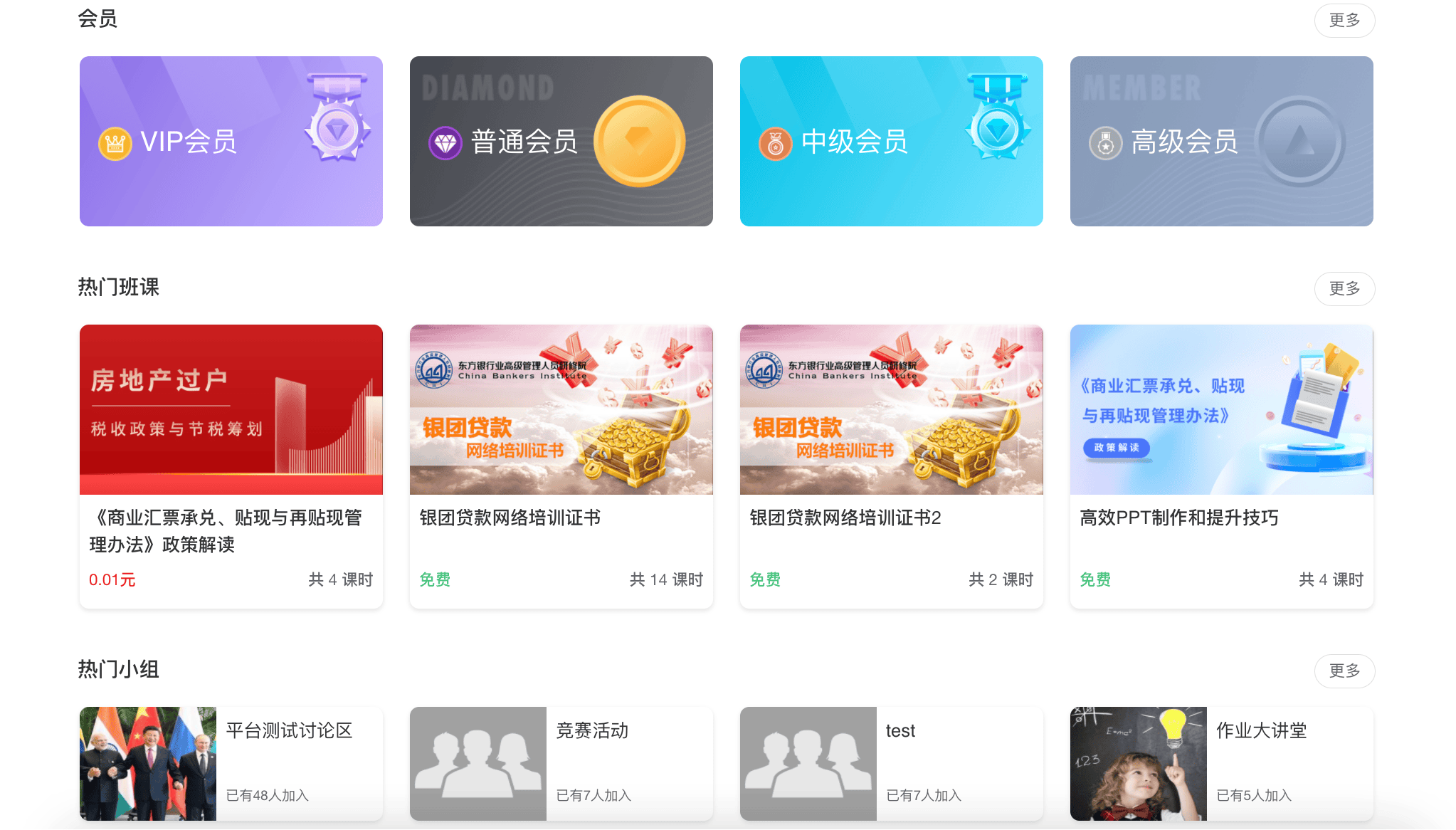Tap 更多 in the 会员 section
Screen dimensions: 1456x830
pos(1344,21)
